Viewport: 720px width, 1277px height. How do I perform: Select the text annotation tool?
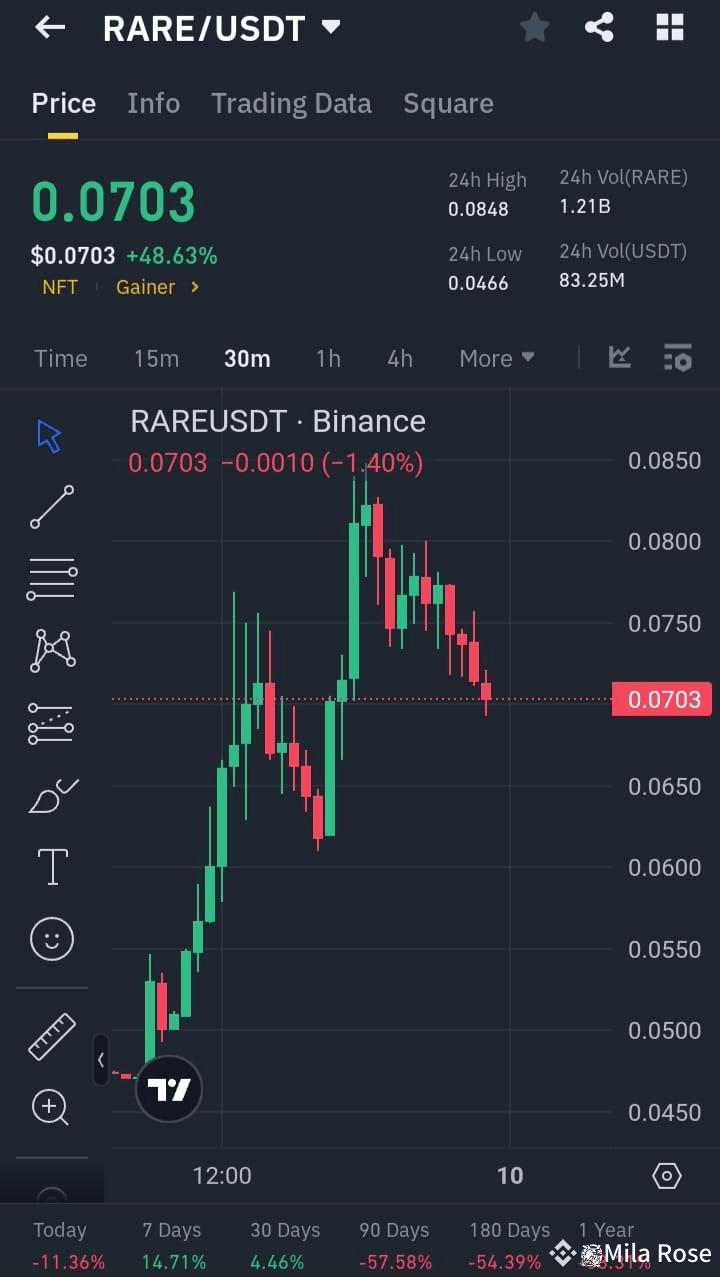click(x=51, y=866)
